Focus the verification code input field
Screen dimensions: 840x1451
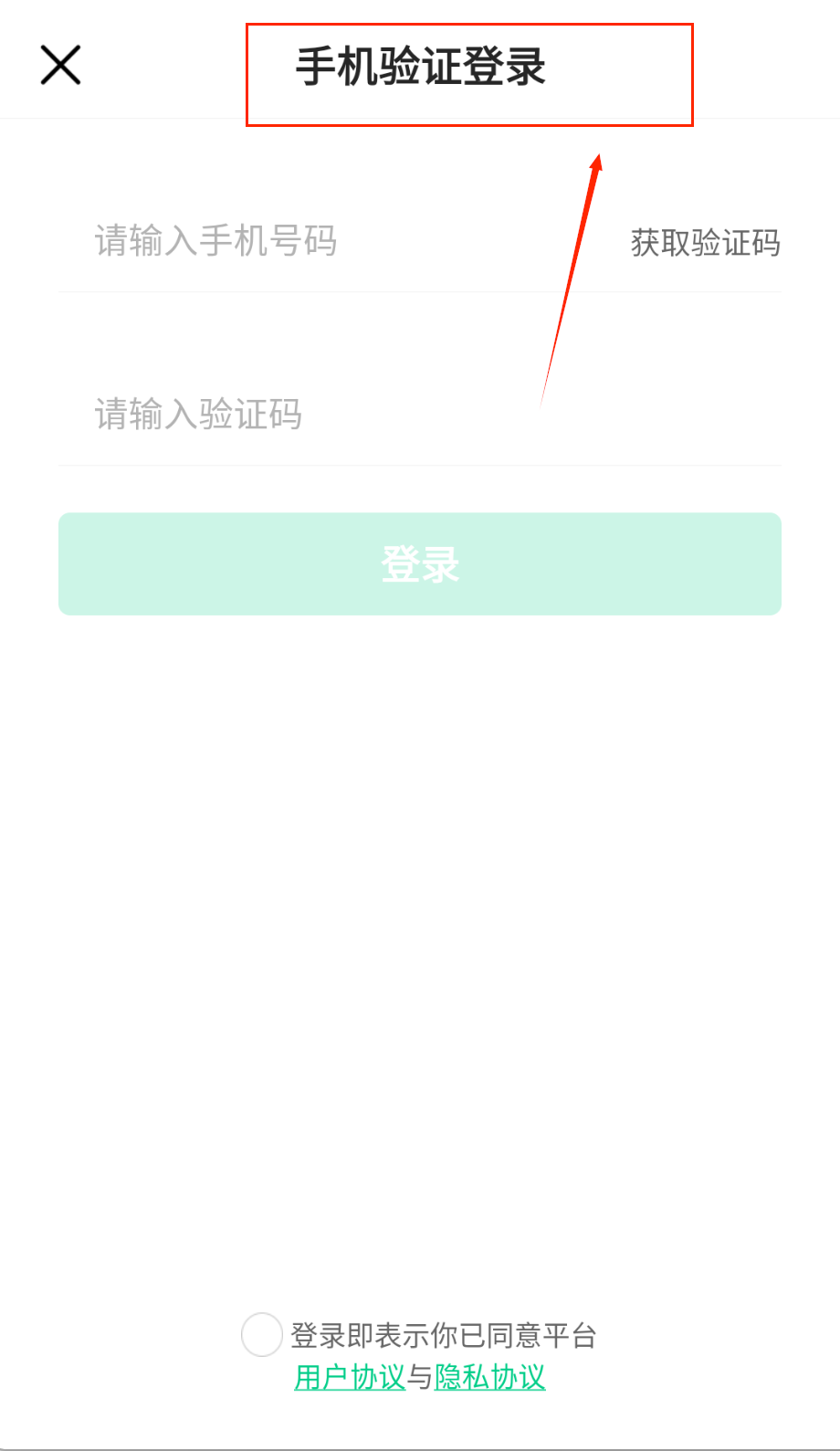[365, 415]
